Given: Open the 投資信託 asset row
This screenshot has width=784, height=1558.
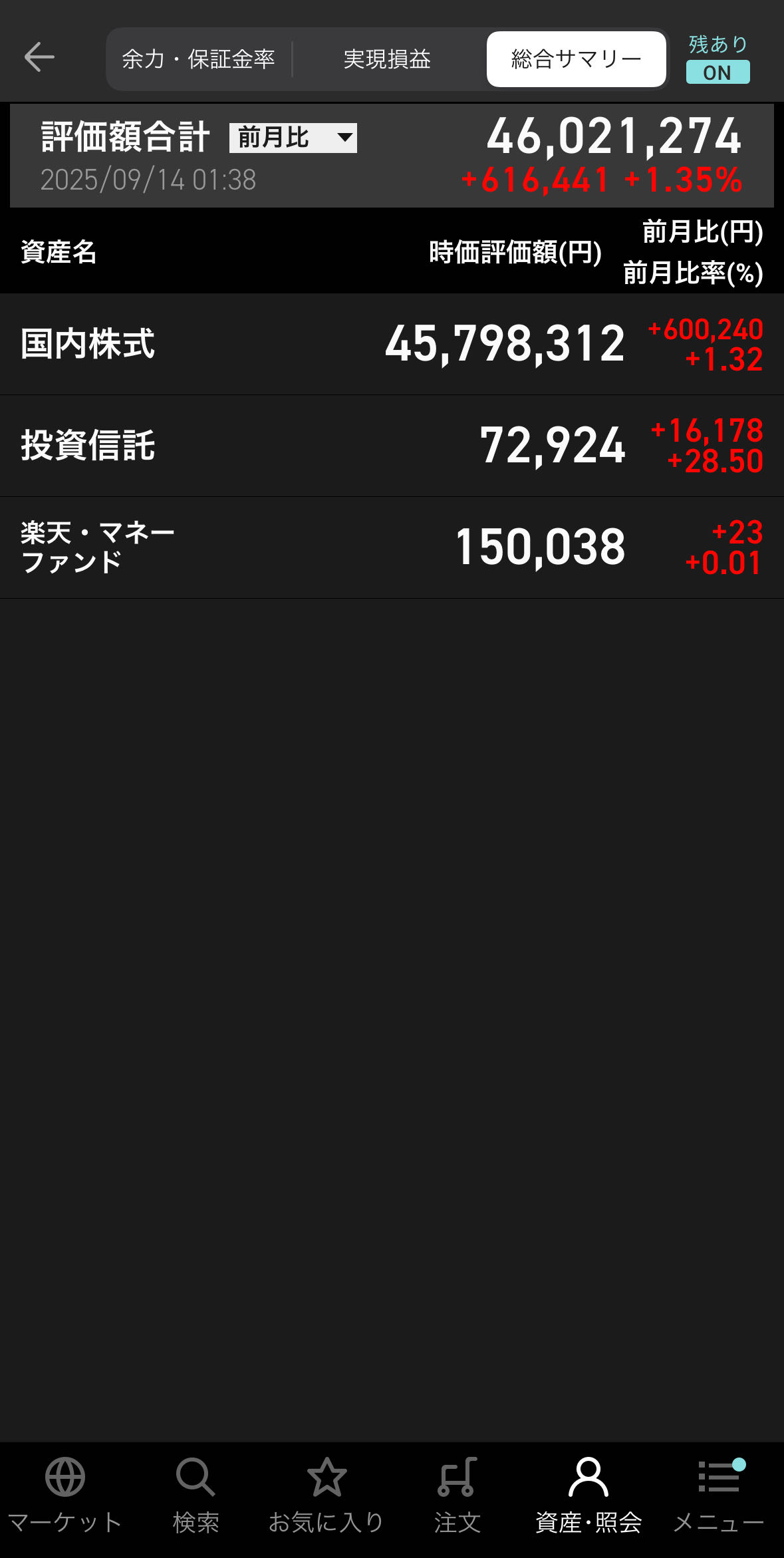Looking at the screenshot, I should pos(392,446).
